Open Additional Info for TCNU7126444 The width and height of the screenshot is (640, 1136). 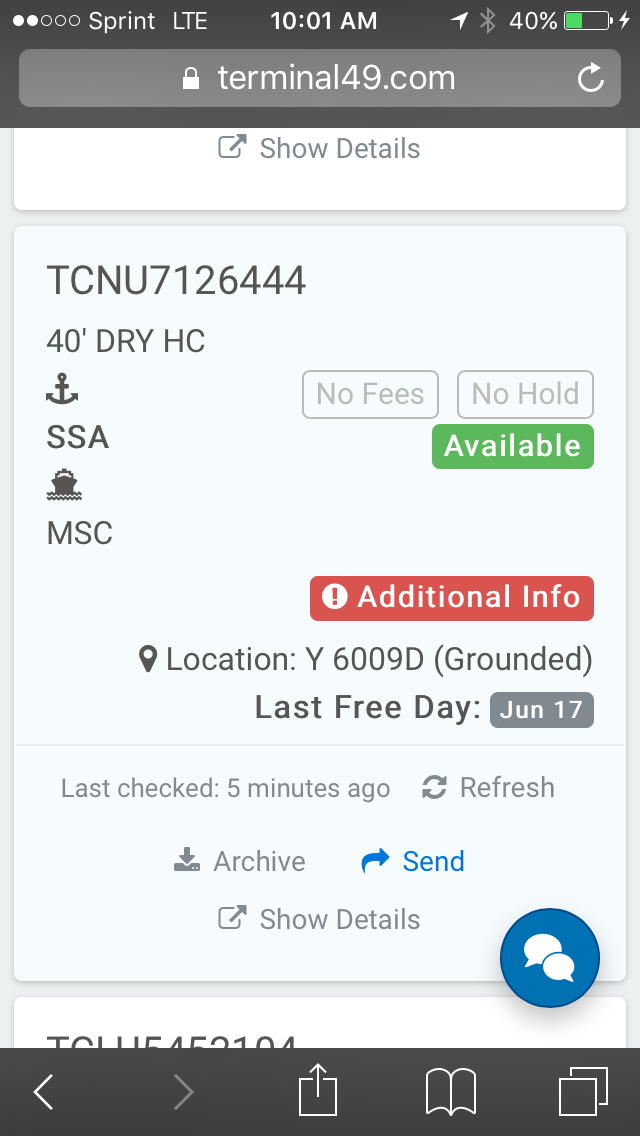tap(452, 598)
